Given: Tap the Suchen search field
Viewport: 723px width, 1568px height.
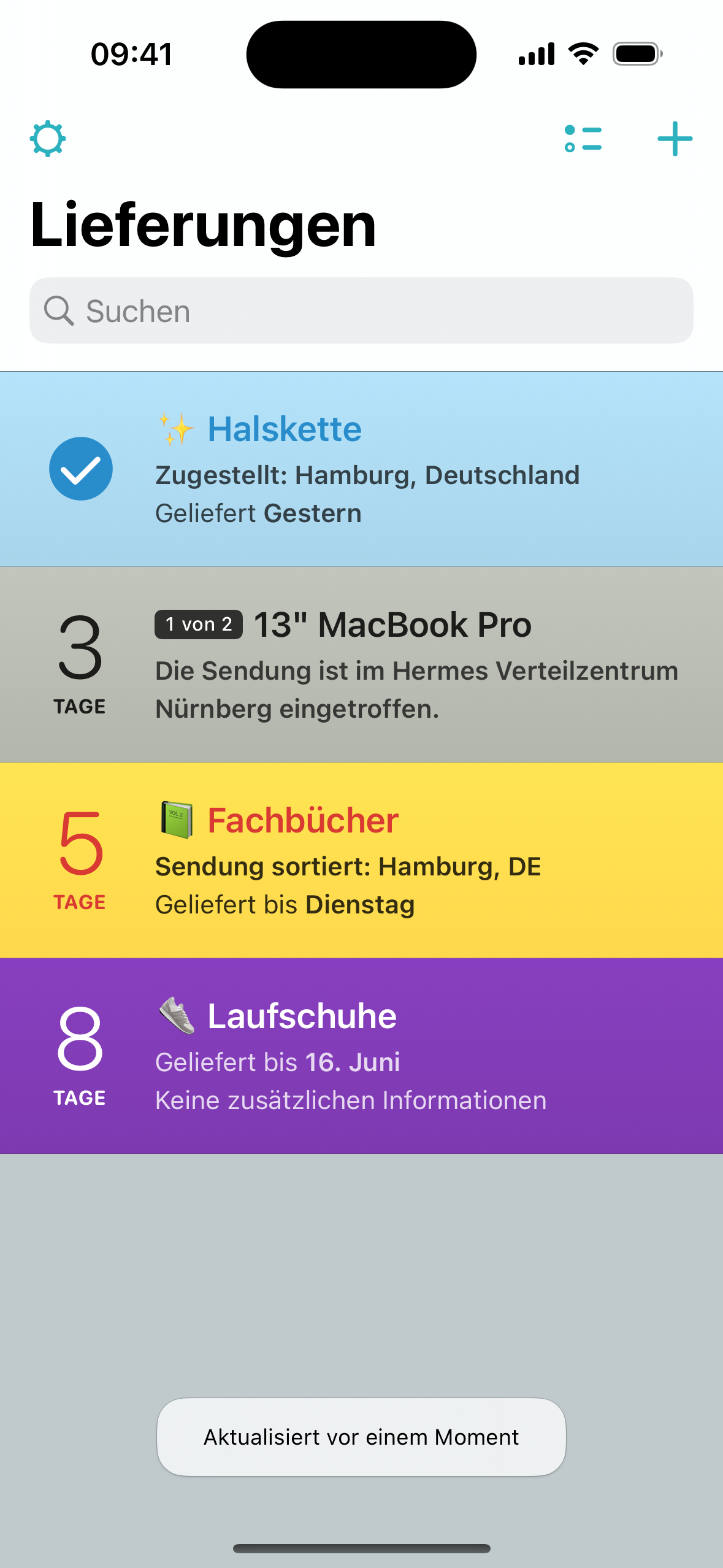Looking at the screenshot, I should point(361,310).
